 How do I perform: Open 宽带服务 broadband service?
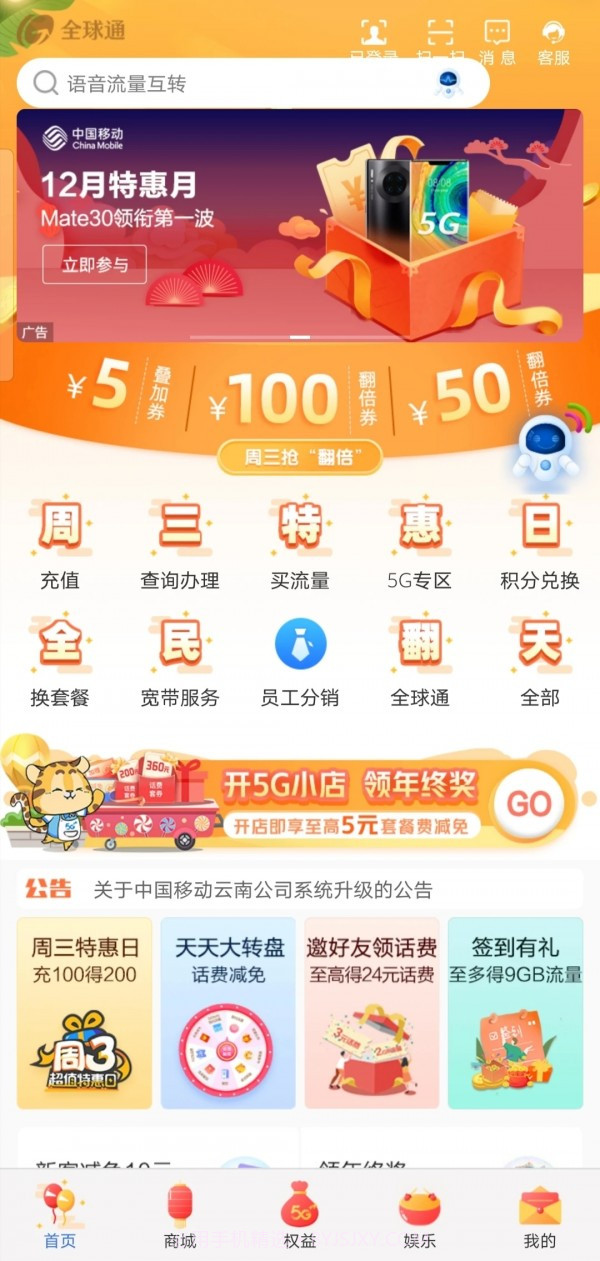tap(180, 662)
